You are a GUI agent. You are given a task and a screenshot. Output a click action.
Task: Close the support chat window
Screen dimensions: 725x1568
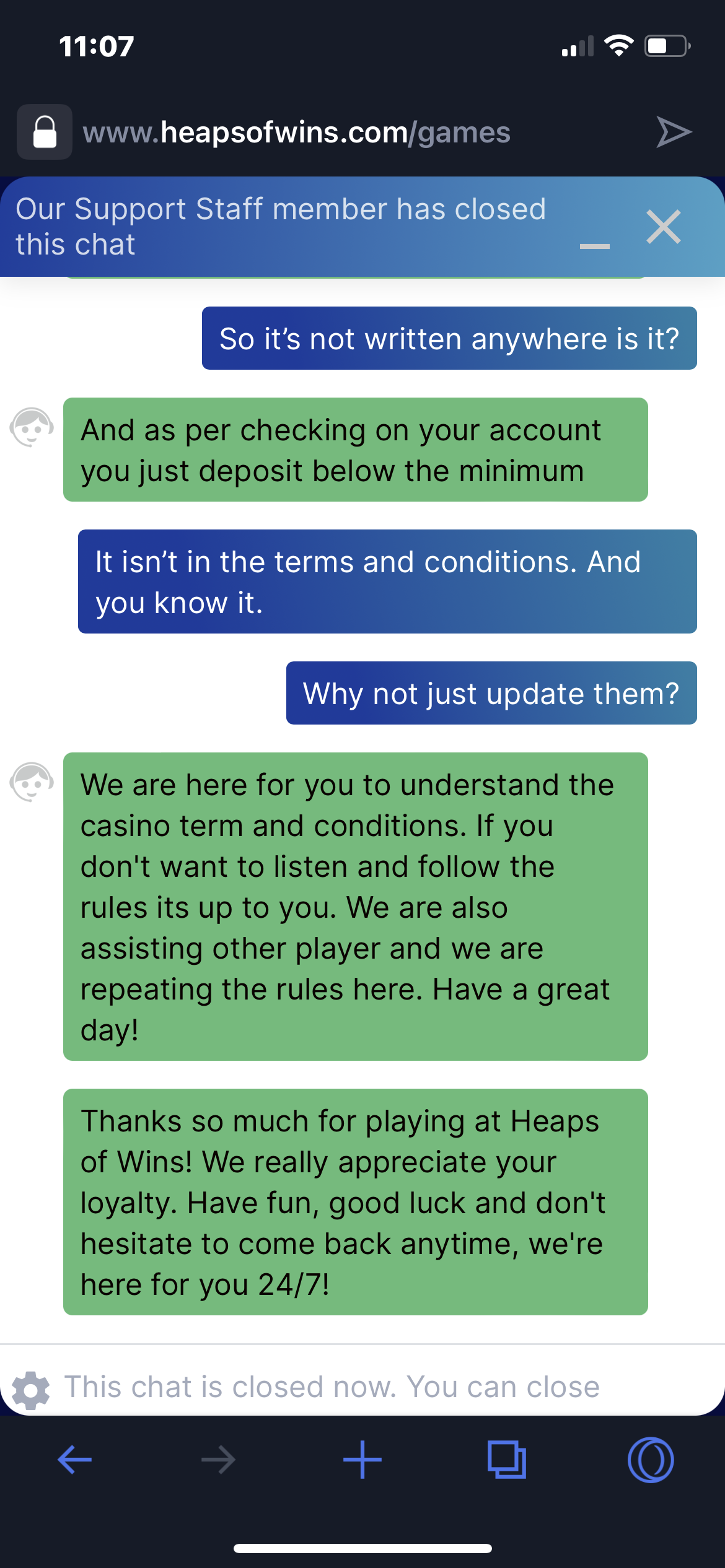click(663, 227)
